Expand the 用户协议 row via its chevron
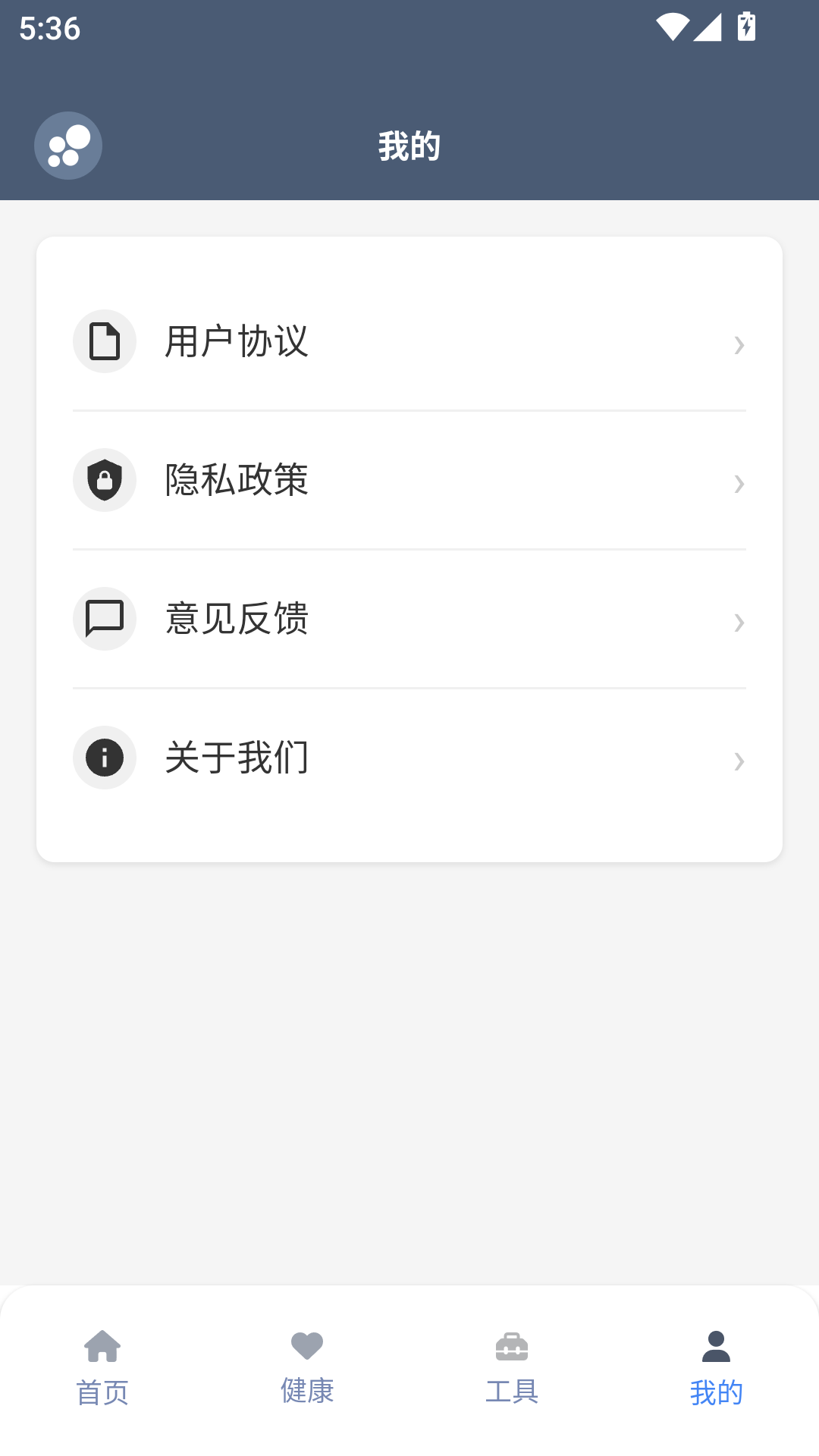The height and width of the screenshot is (1456, 819). (x=739, y=345)
